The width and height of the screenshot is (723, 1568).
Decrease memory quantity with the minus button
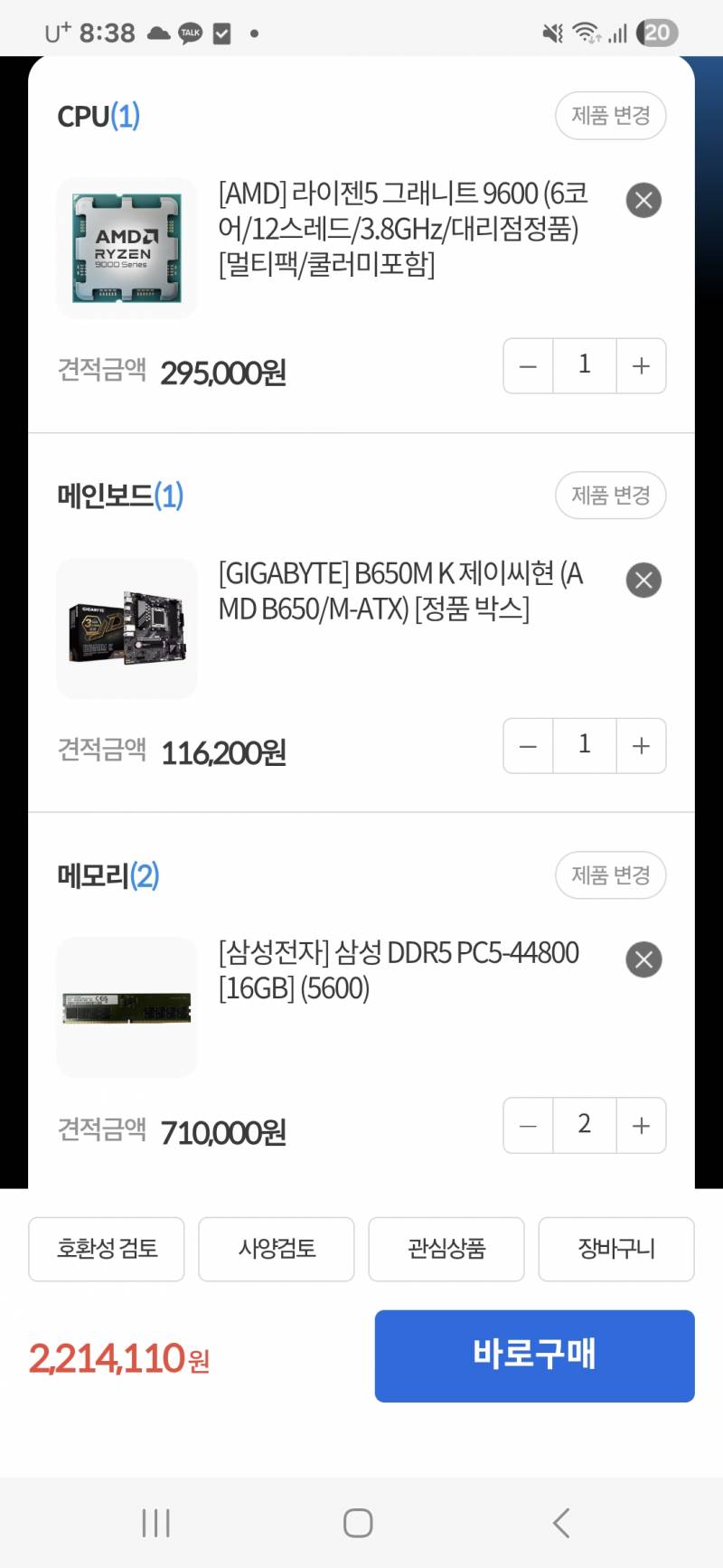pyautogui.click(x=528, y=1125)
